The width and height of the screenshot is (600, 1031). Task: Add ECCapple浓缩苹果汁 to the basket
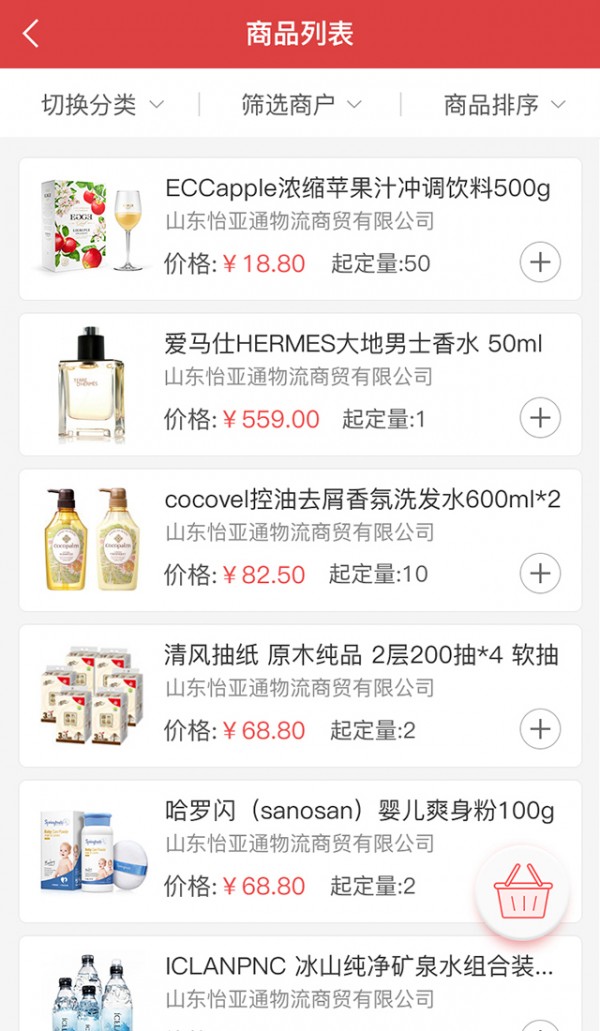pyautogui.click(x=540, y=262)
